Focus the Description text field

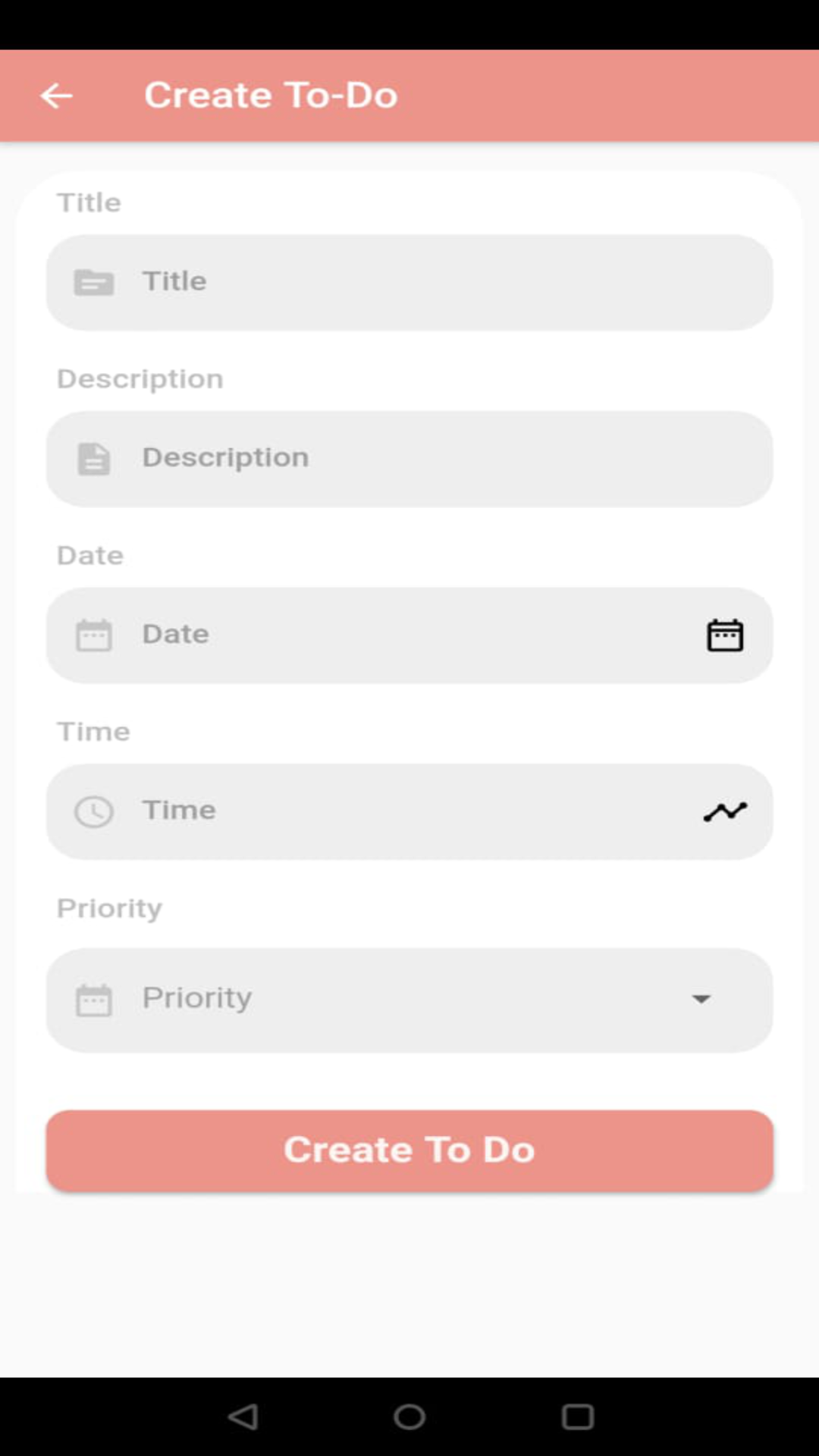(409, 459)
